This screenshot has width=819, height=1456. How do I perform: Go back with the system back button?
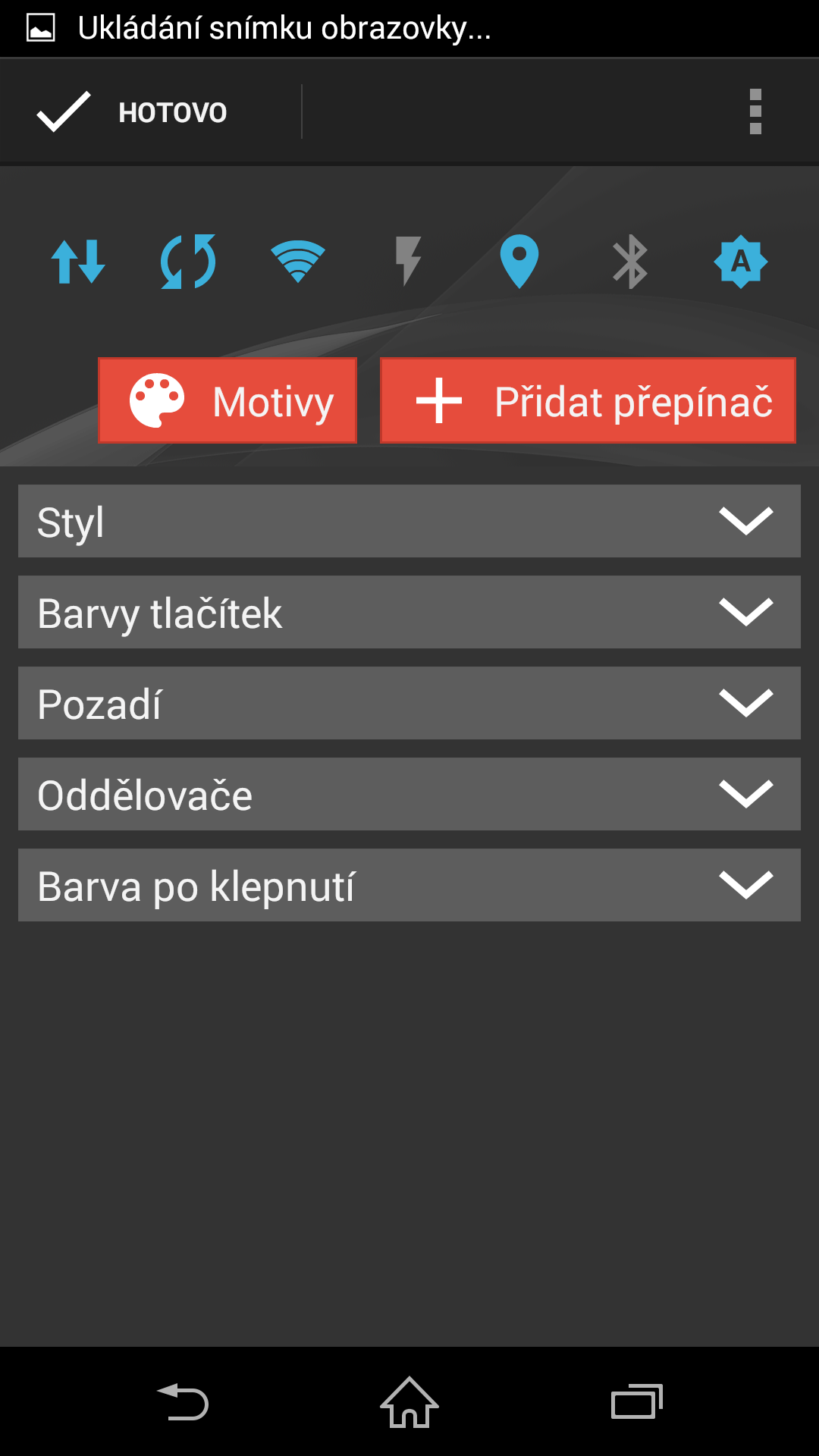pos(182,1402)
